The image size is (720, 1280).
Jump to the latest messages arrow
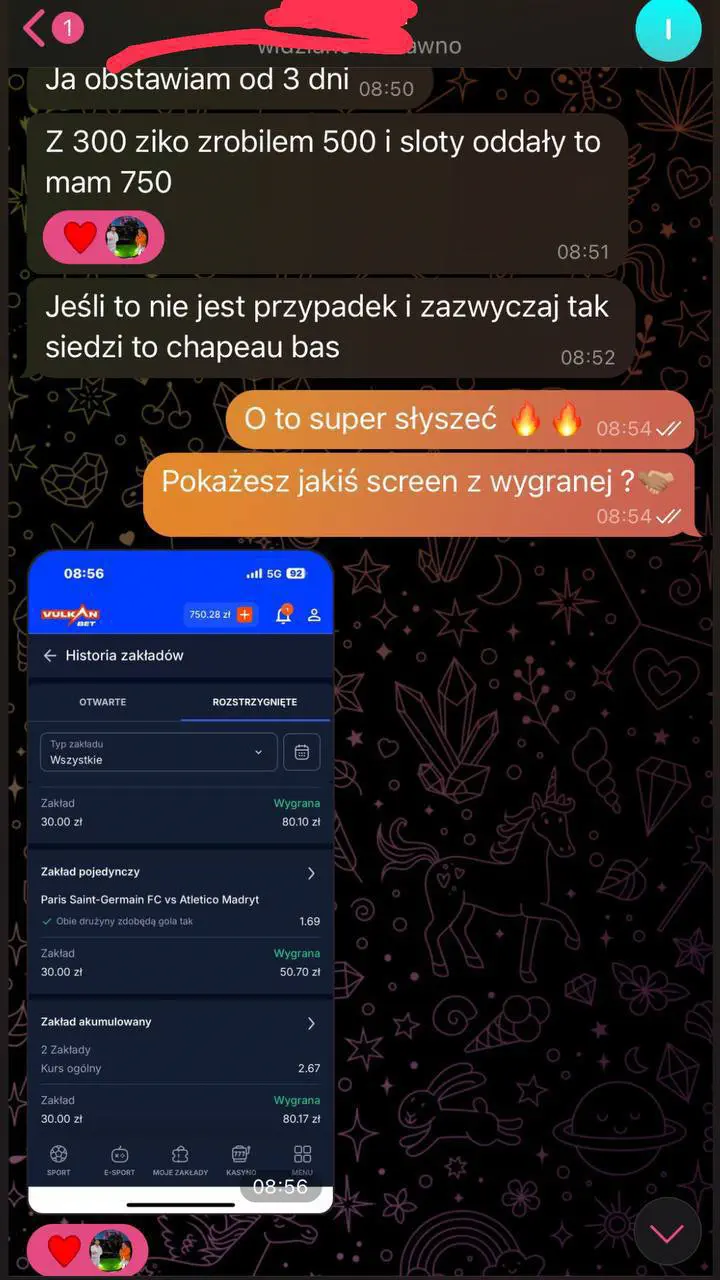[x=667, y=1232]
